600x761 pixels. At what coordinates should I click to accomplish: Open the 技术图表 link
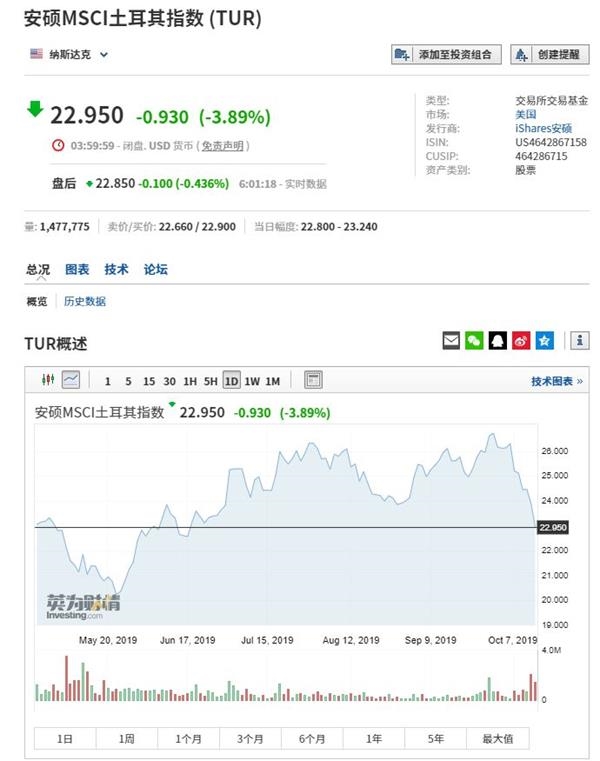(556, 381)
